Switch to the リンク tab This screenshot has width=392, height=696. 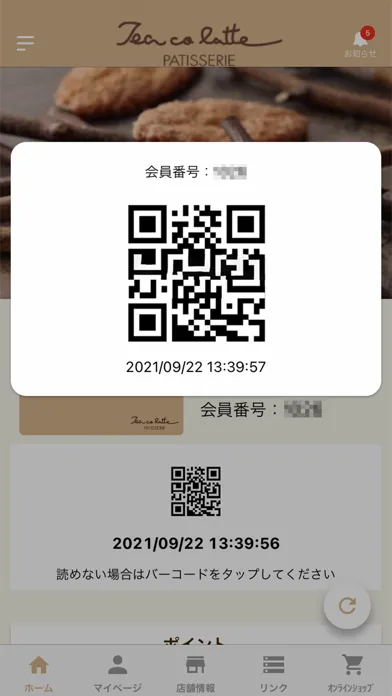click(274, 673)
